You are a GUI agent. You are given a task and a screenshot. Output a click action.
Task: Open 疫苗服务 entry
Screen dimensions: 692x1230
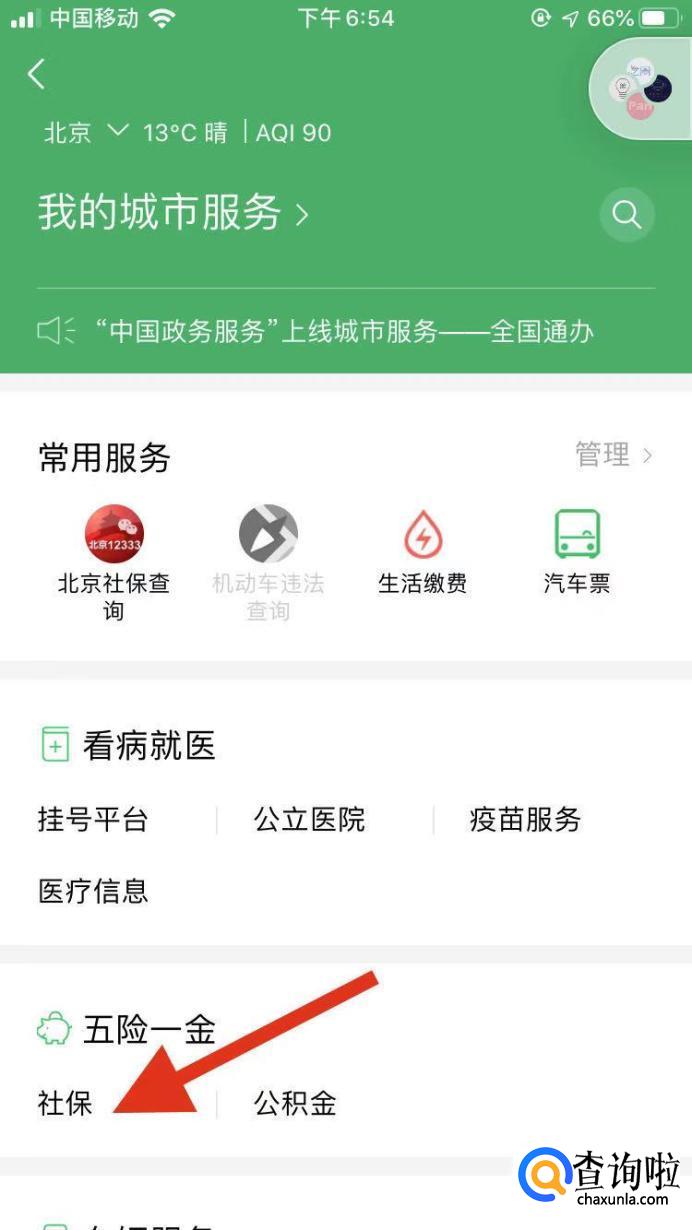pyautogui.click(x=525, y=820)
